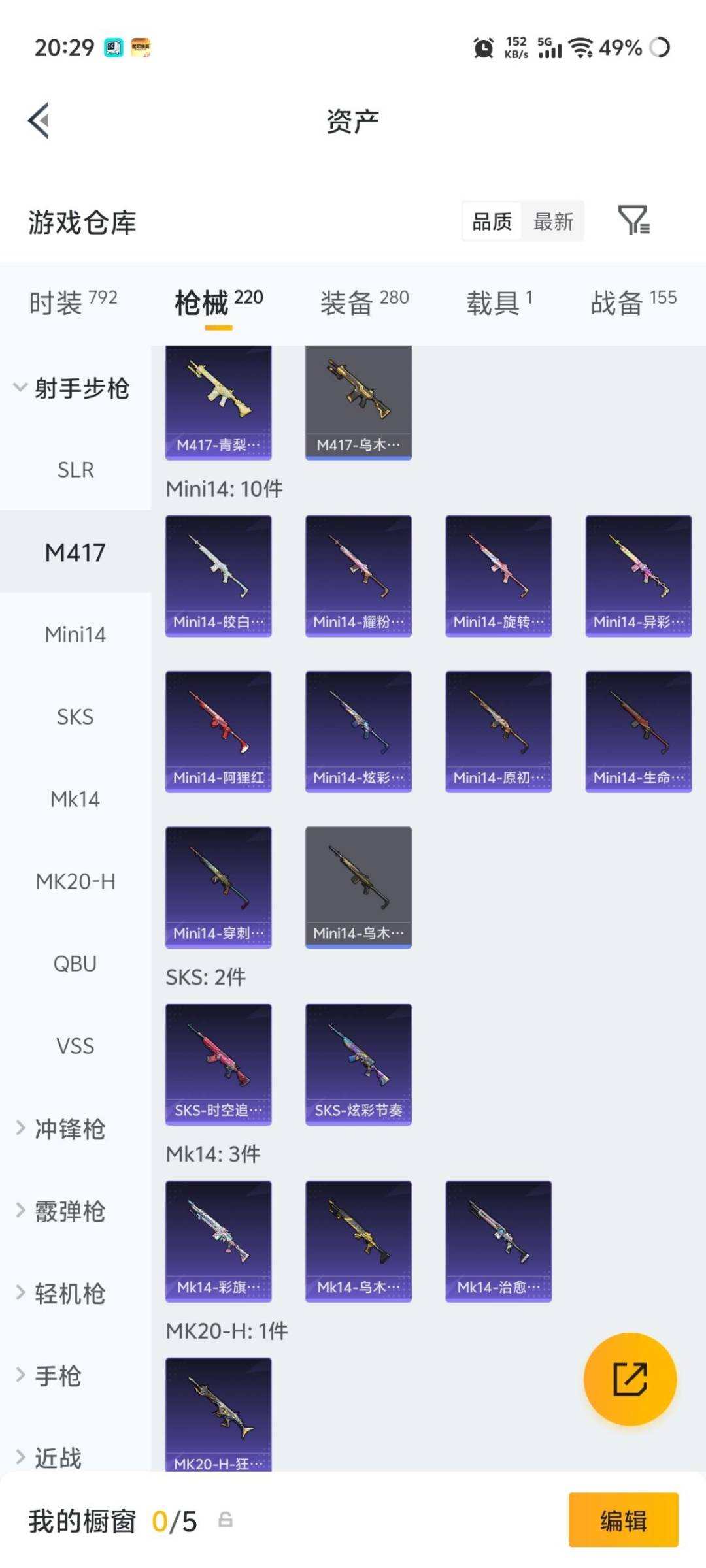
Task: Select MK20-H in the side list
Action: coord(75,881)
